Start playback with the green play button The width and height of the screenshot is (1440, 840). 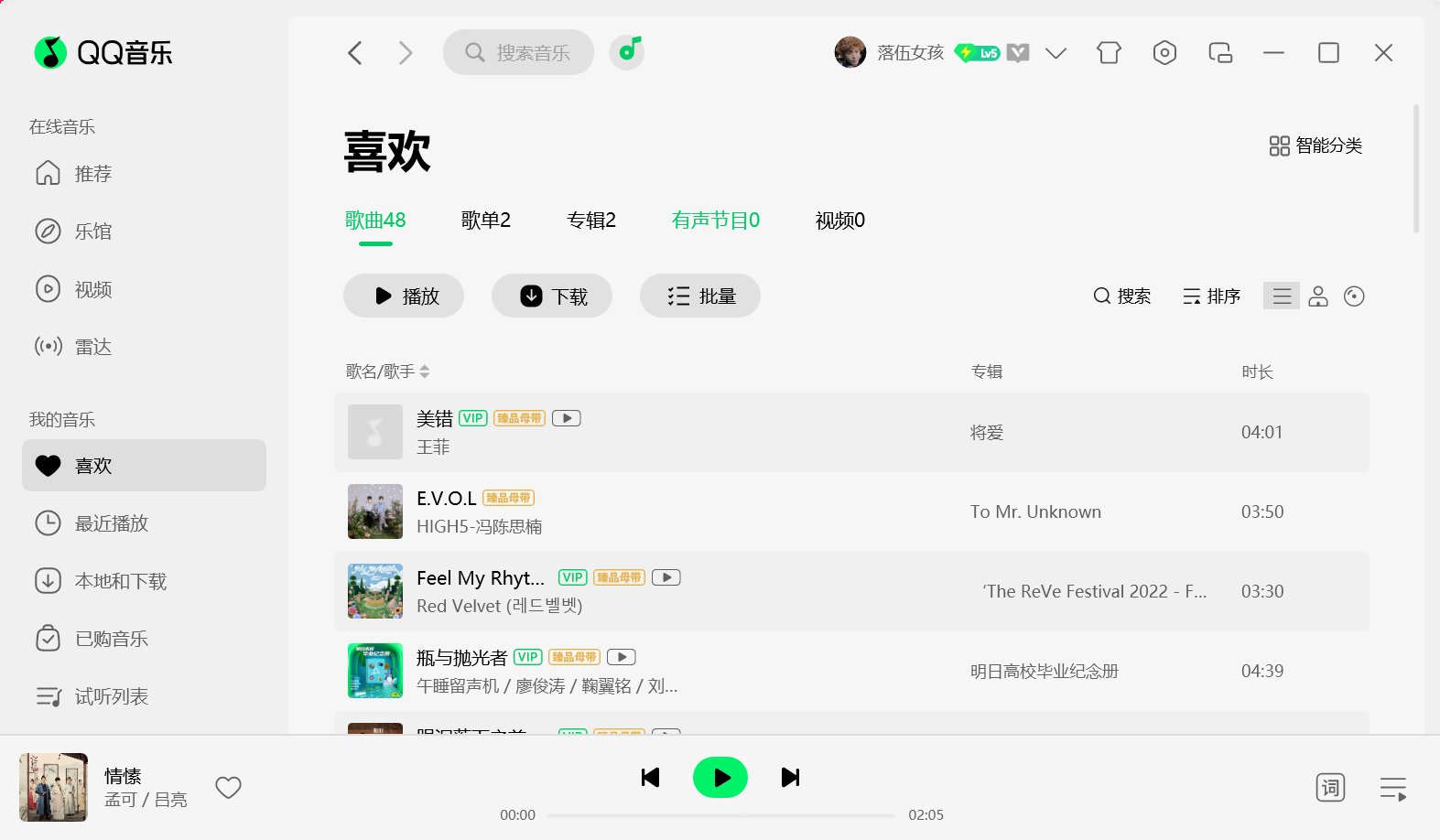click(720, 778)
